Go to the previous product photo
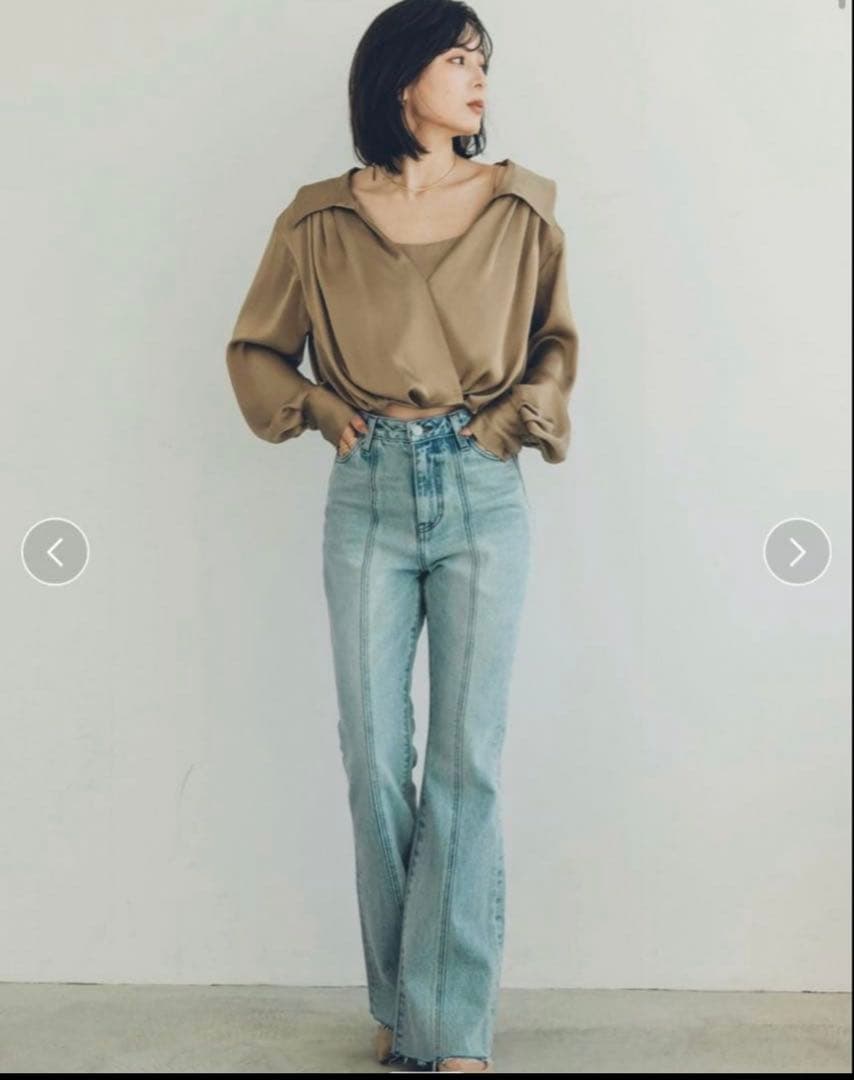Image resolution: width=854 pixels, height=1080 pixels. click(x=55, y=551)
